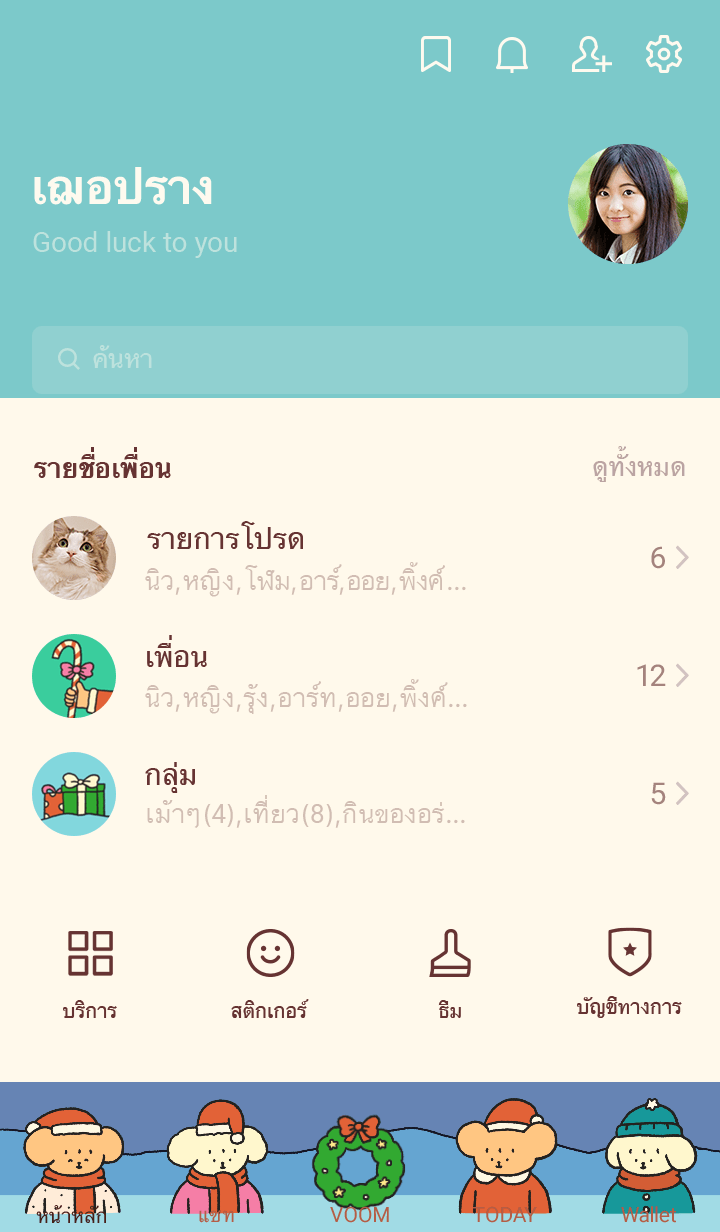Viewport: 720px width, 1232px height.
Task: Open the เพื่อน friends list
Action: pyautogui.click(x=360, y=676)
